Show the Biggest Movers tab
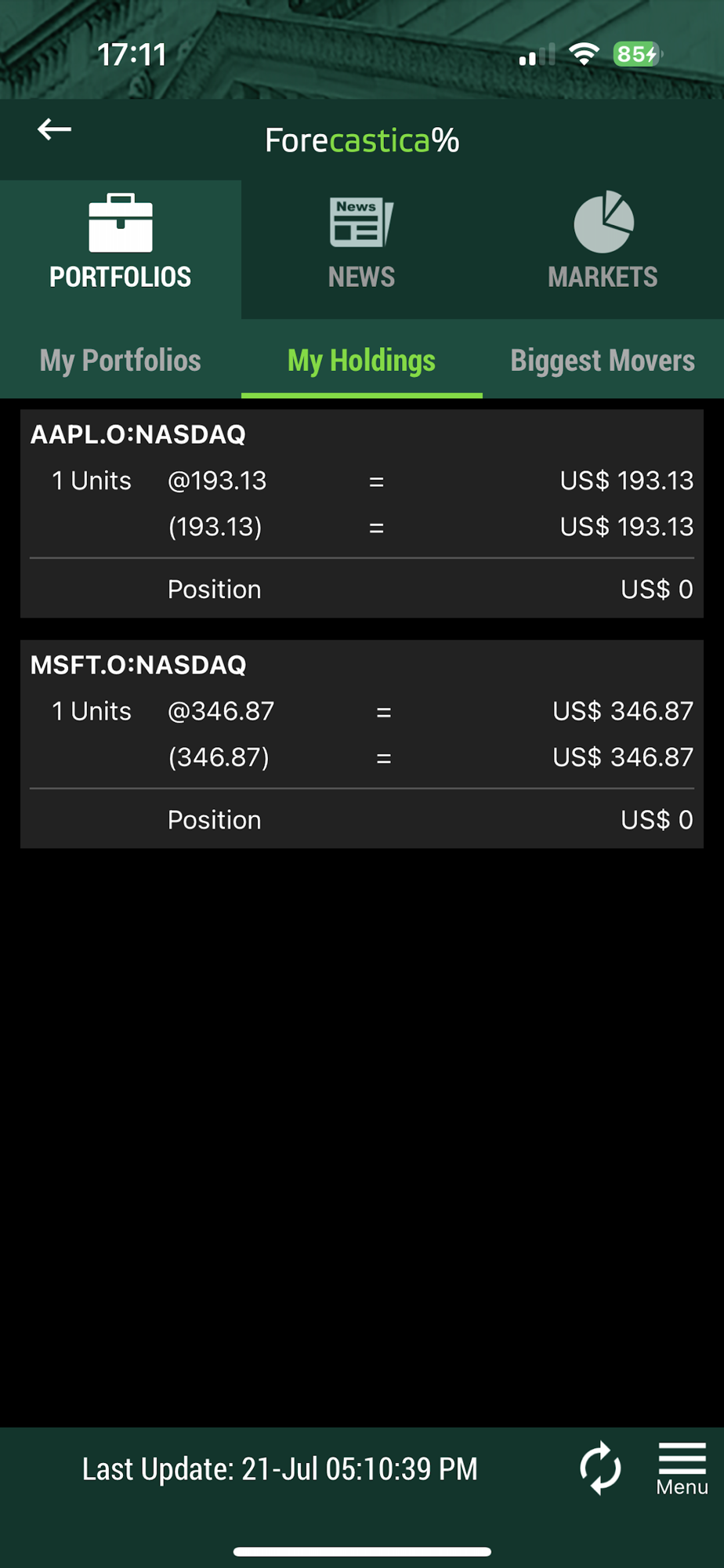Image resolution: width=724 pixels, height=1568 pixels. [603, 361]
